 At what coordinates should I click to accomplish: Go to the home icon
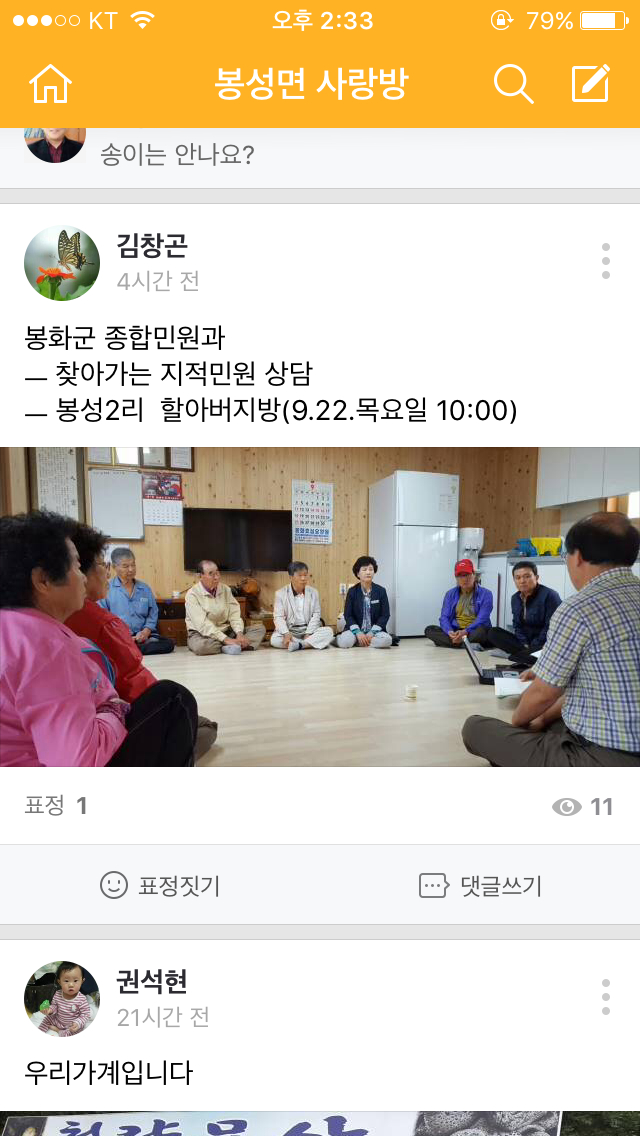(51, 84)
